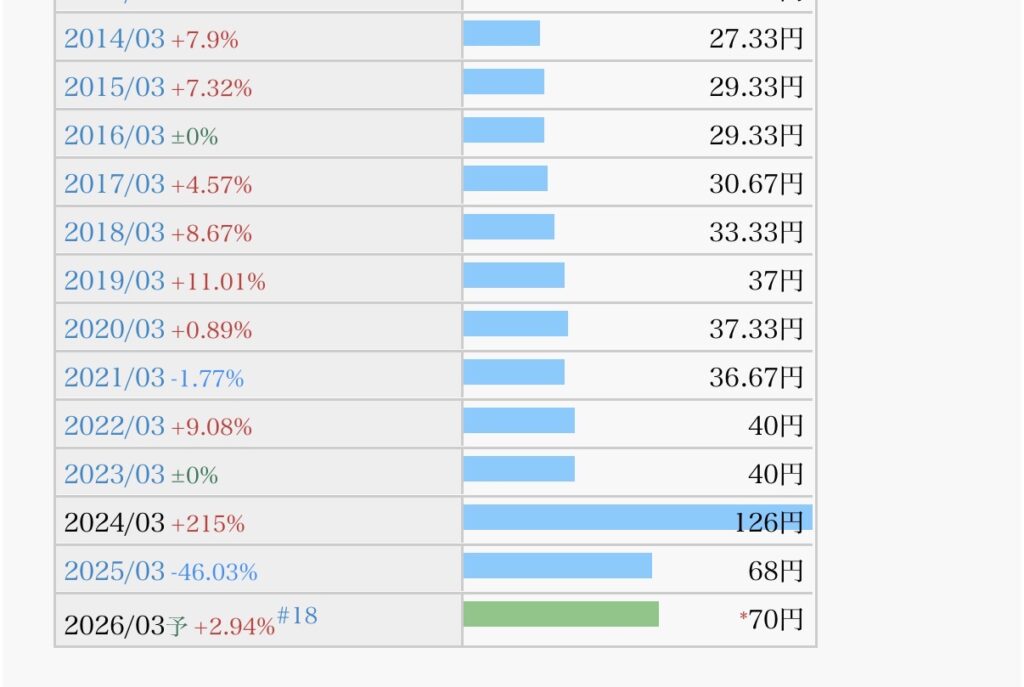Open the 2018/03 fiscal year link

[x=114, y=232]
